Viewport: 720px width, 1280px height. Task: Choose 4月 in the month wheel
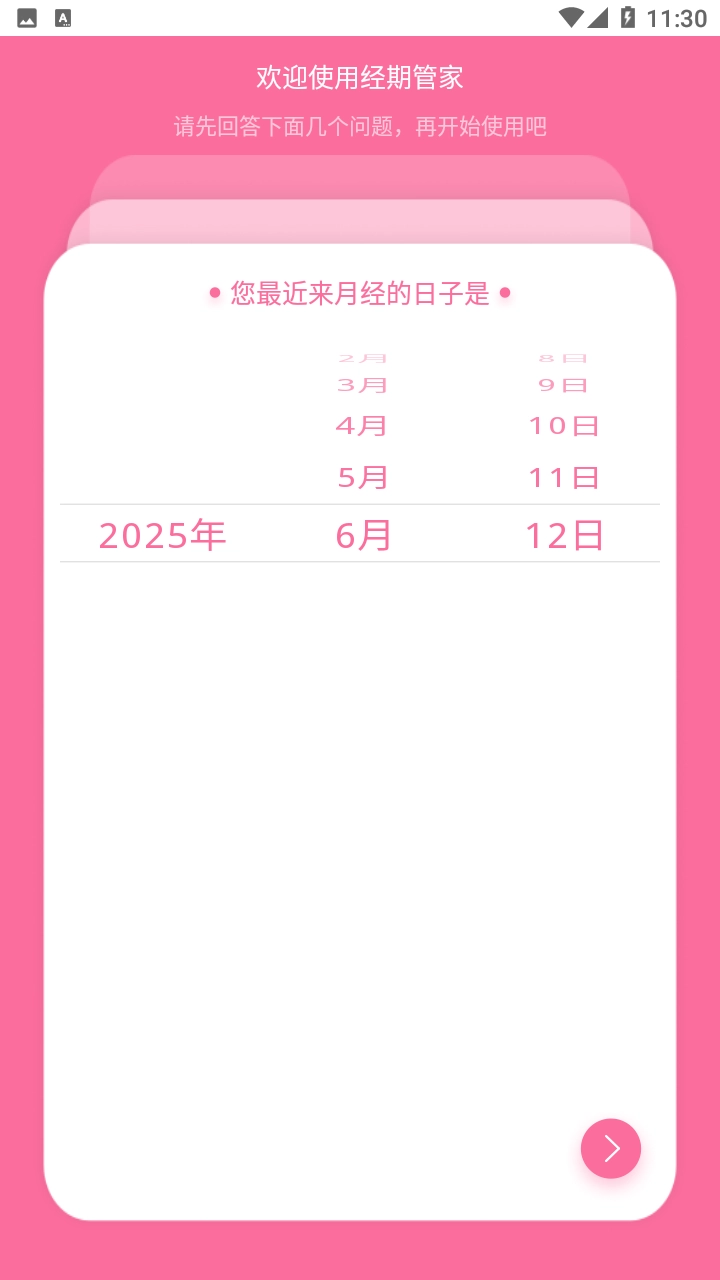(x=362, y=426)
